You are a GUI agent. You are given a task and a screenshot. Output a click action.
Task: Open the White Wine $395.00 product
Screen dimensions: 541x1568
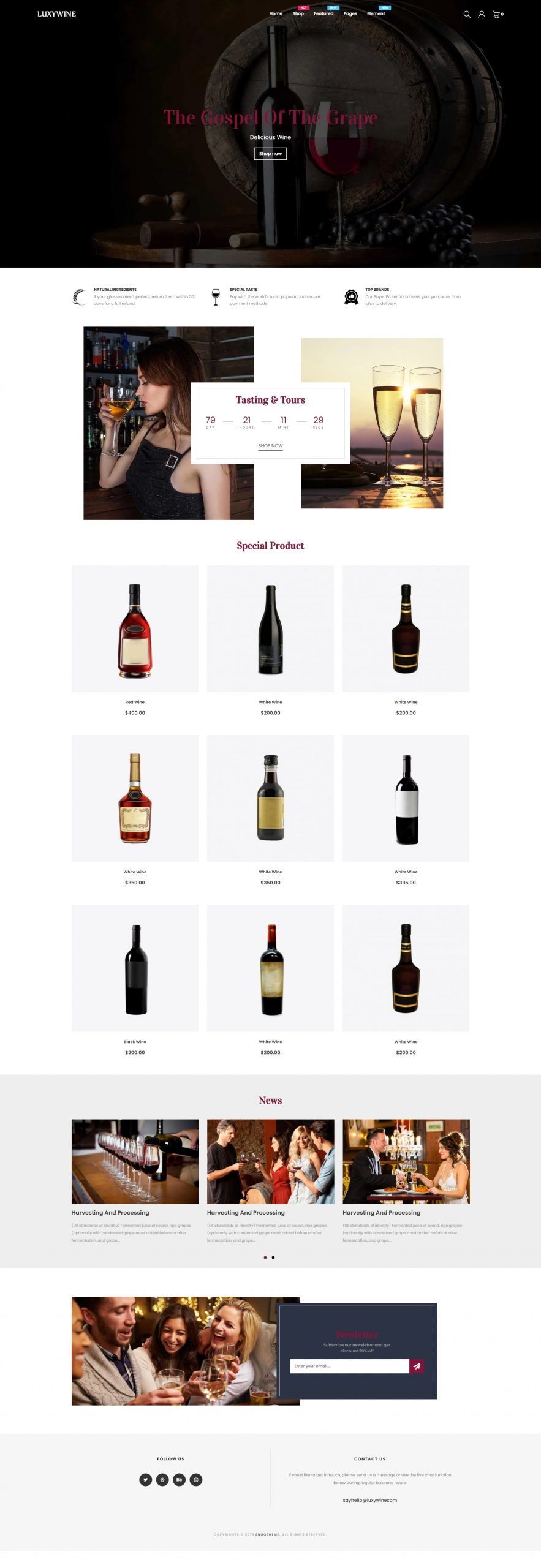point(406,799)
